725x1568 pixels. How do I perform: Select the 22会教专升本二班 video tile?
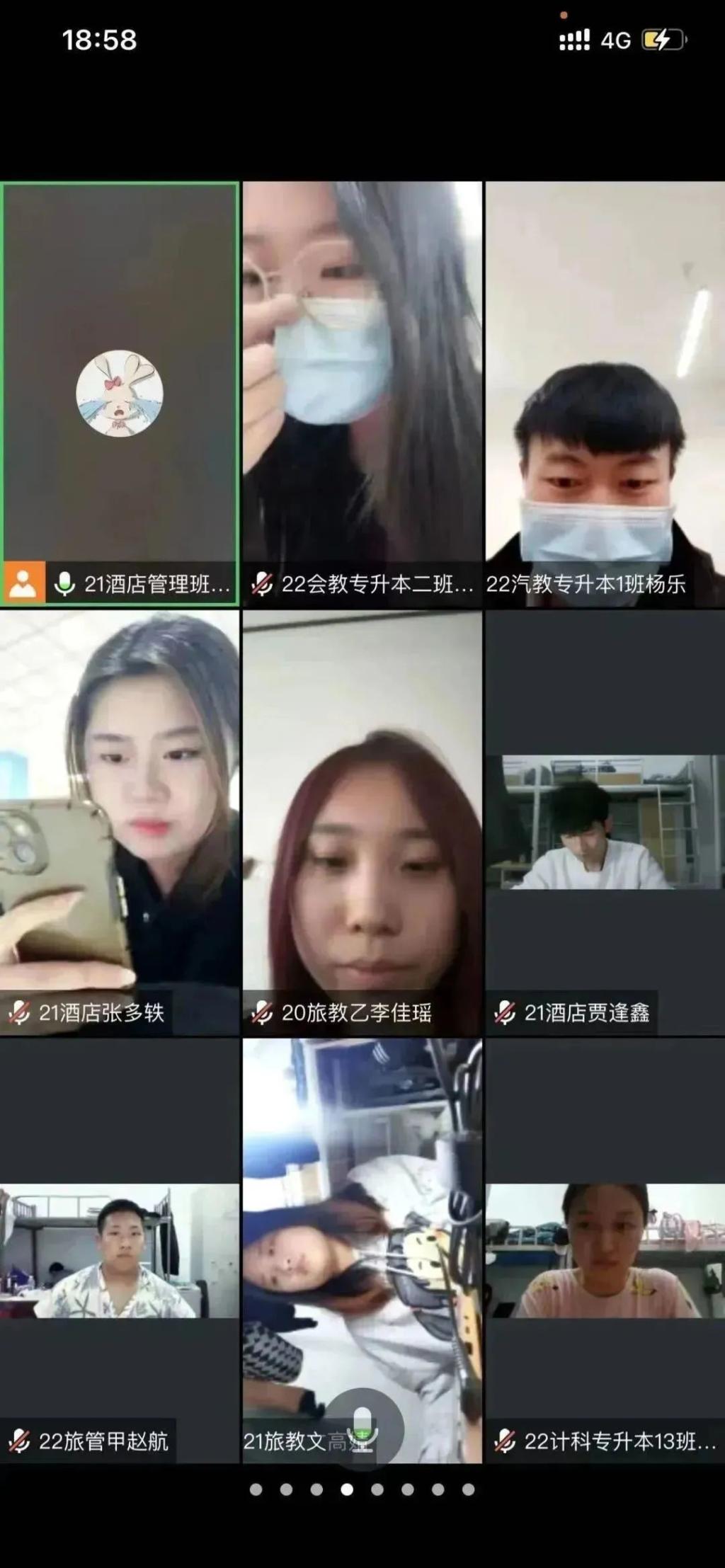(x=362, y=394)
